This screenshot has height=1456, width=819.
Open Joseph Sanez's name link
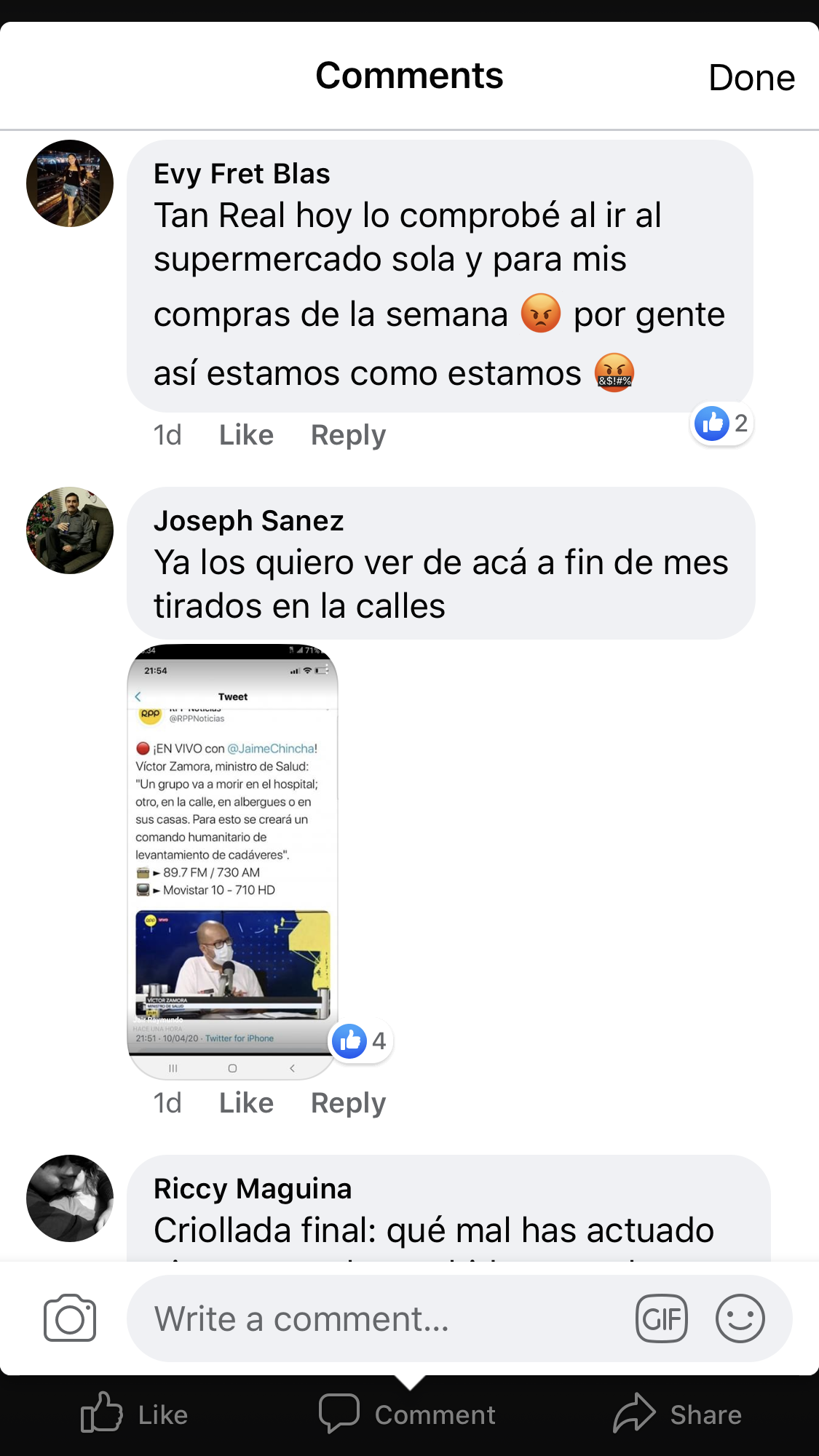tap(248, 521)
